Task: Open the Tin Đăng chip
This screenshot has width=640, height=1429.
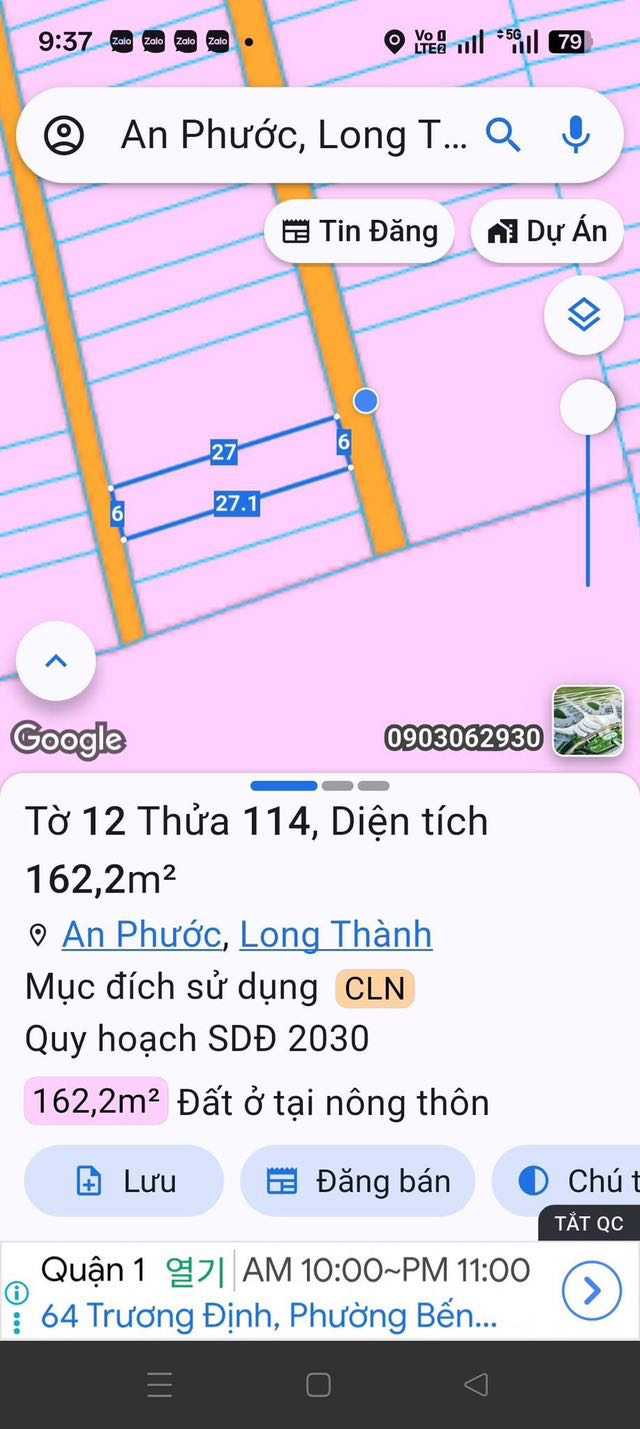Action: (x=360, y=232)
